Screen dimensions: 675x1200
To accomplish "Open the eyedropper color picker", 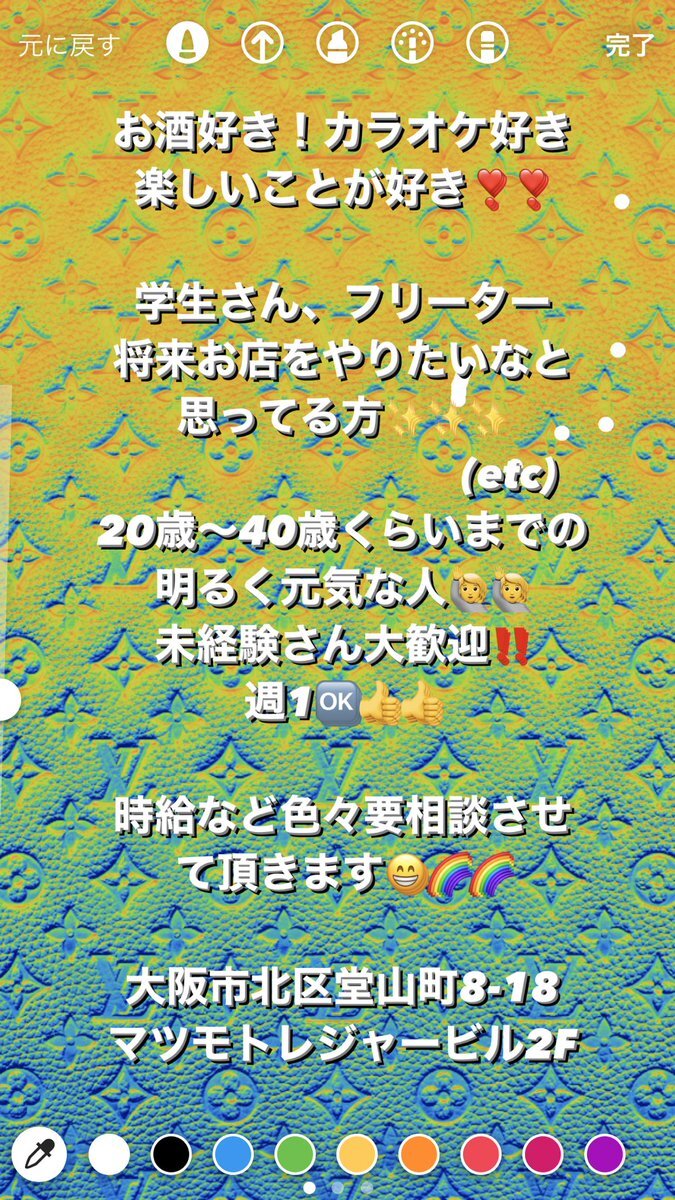I will click(39, 1154).
